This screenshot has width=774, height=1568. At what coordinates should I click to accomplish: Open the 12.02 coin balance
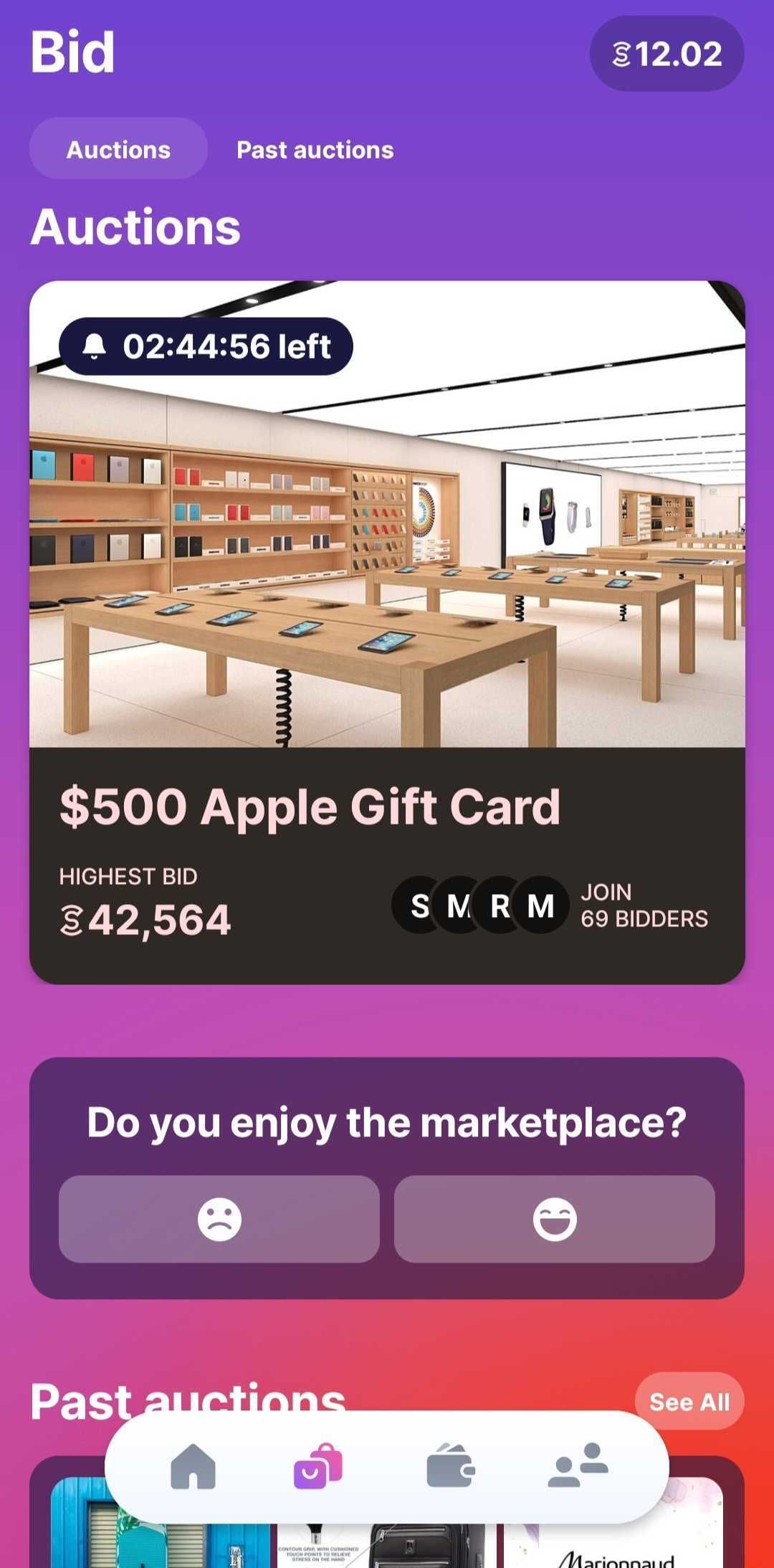pos(666,54)
